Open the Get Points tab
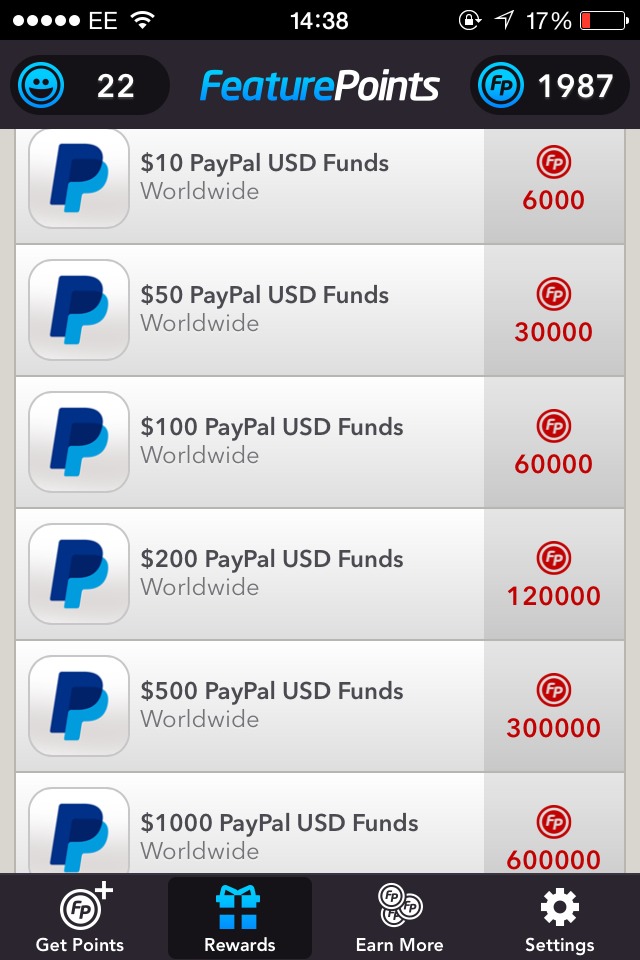 click(x=80, y=918)
